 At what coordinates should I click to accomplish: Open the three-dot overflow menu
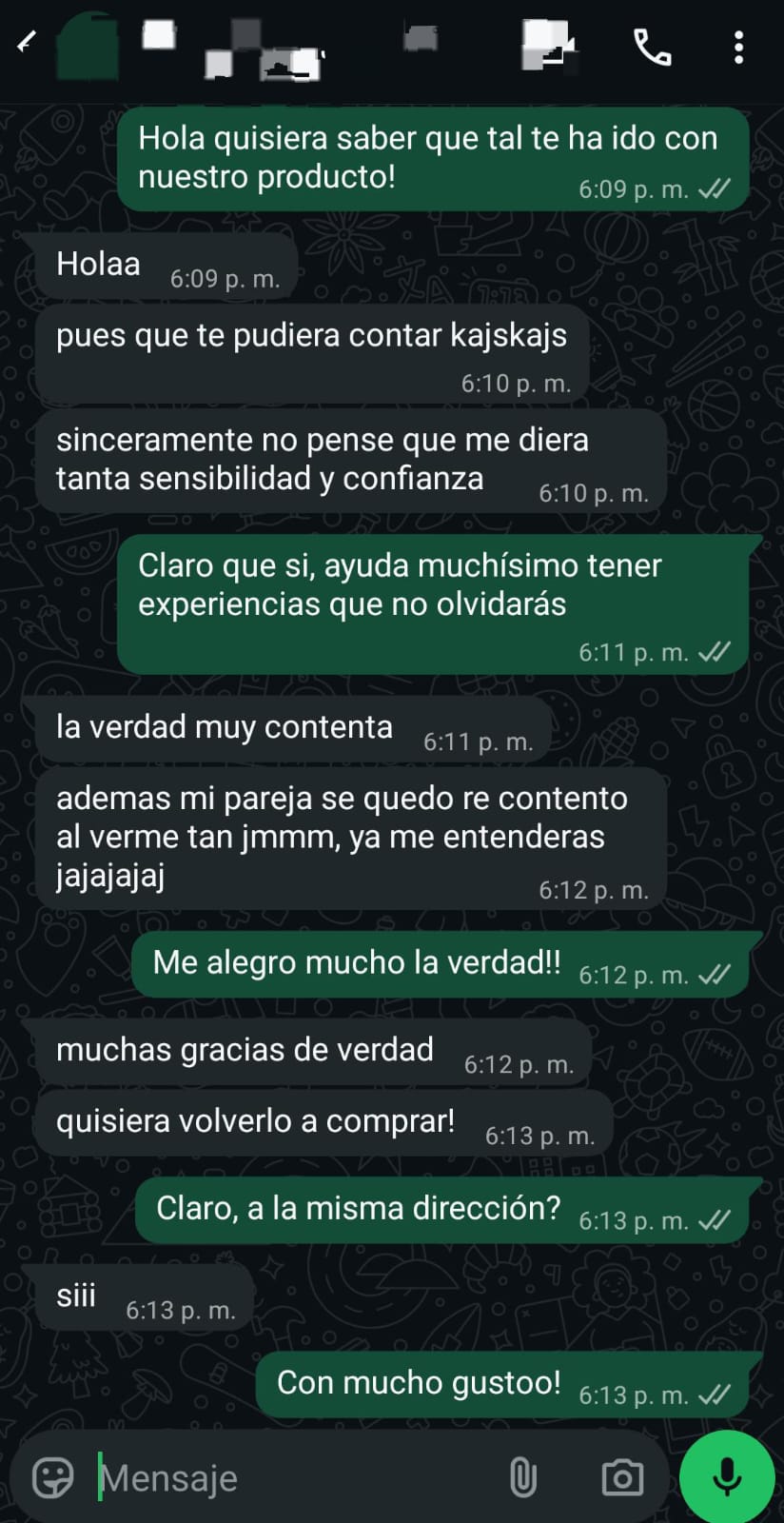(x=738, y=47)
